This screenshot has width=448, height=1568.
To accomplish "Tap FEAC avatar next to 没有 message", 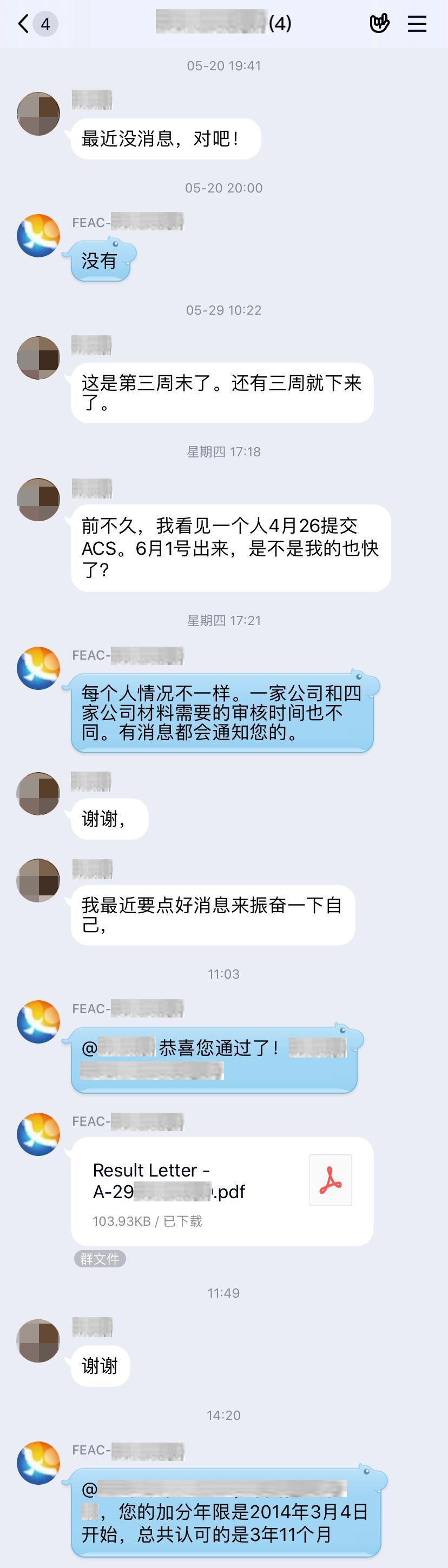I will [38, 236].
